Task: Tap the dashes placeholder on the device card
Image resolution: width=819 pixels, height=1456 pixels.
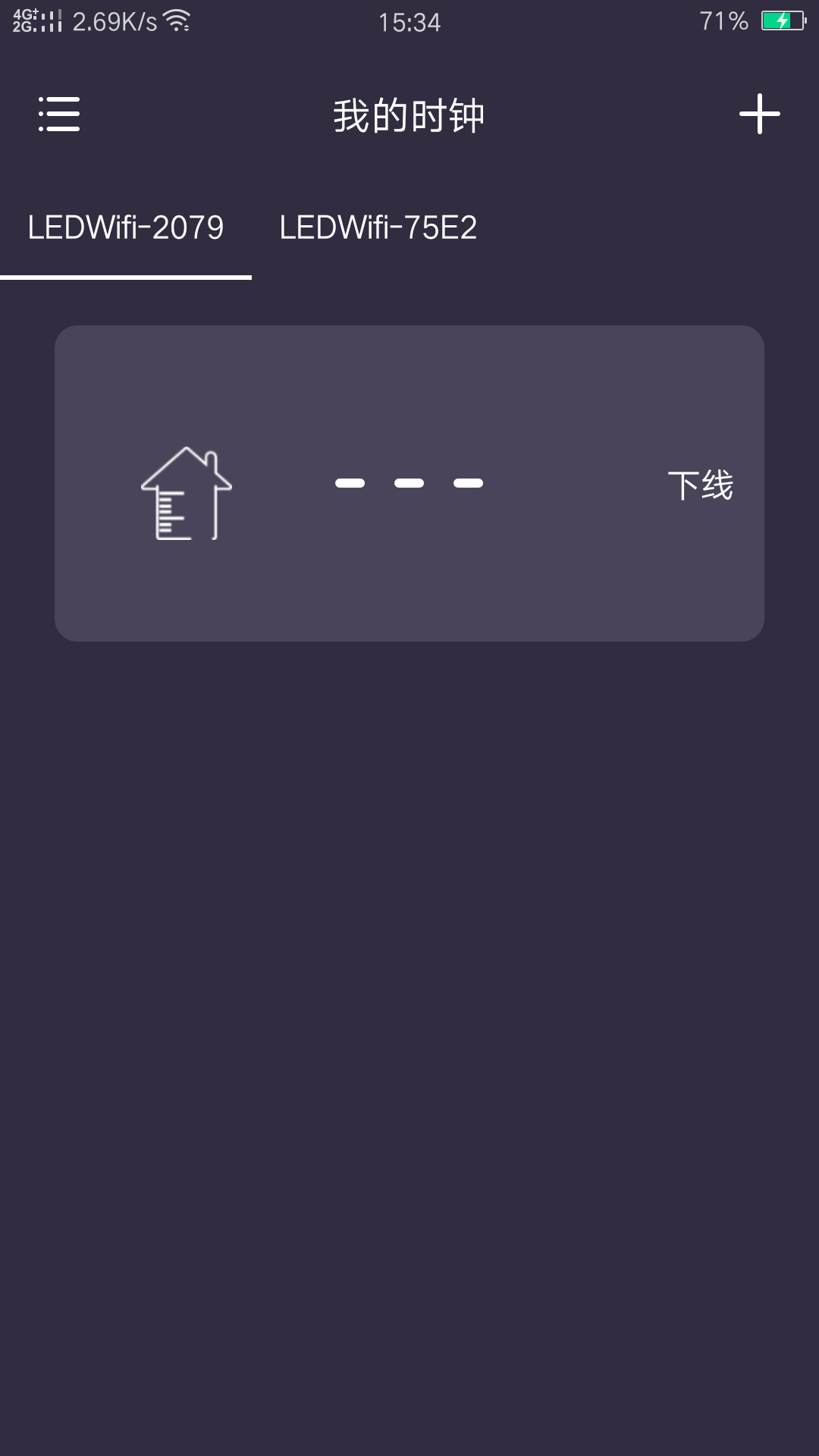Action: point(409,482)
